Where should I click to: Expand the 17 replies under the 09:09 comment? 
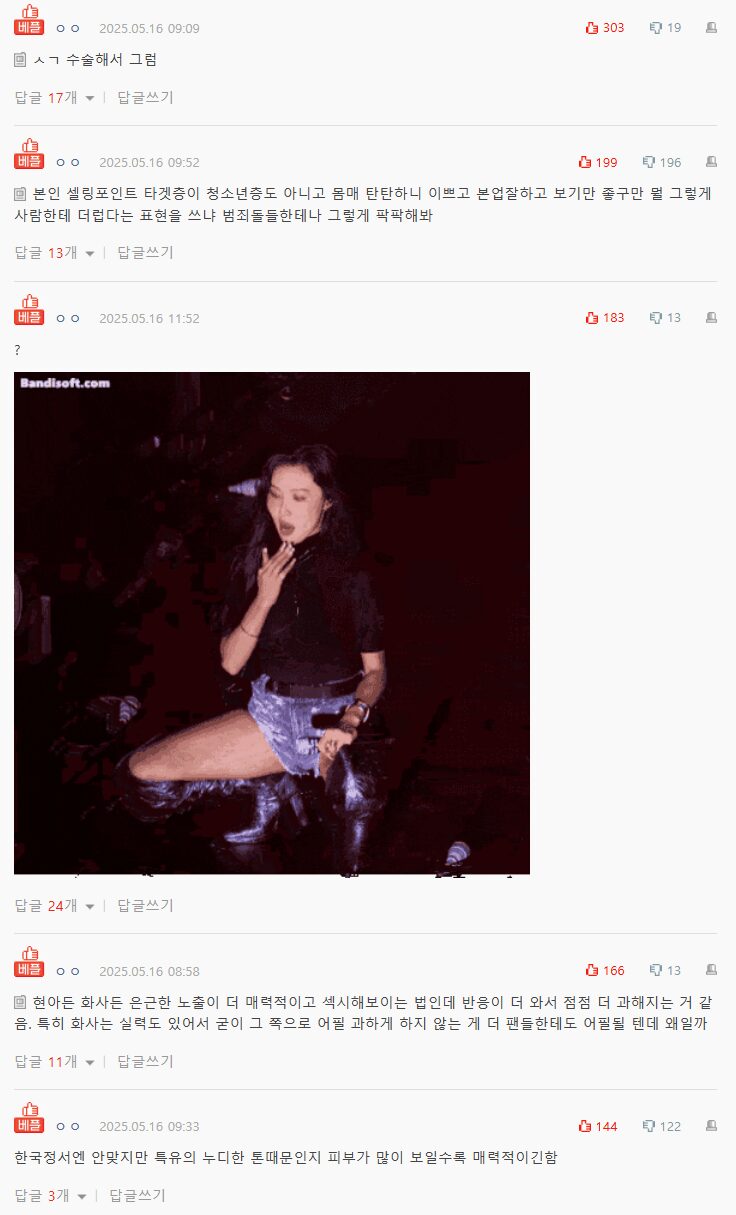(x=54, y=97)
